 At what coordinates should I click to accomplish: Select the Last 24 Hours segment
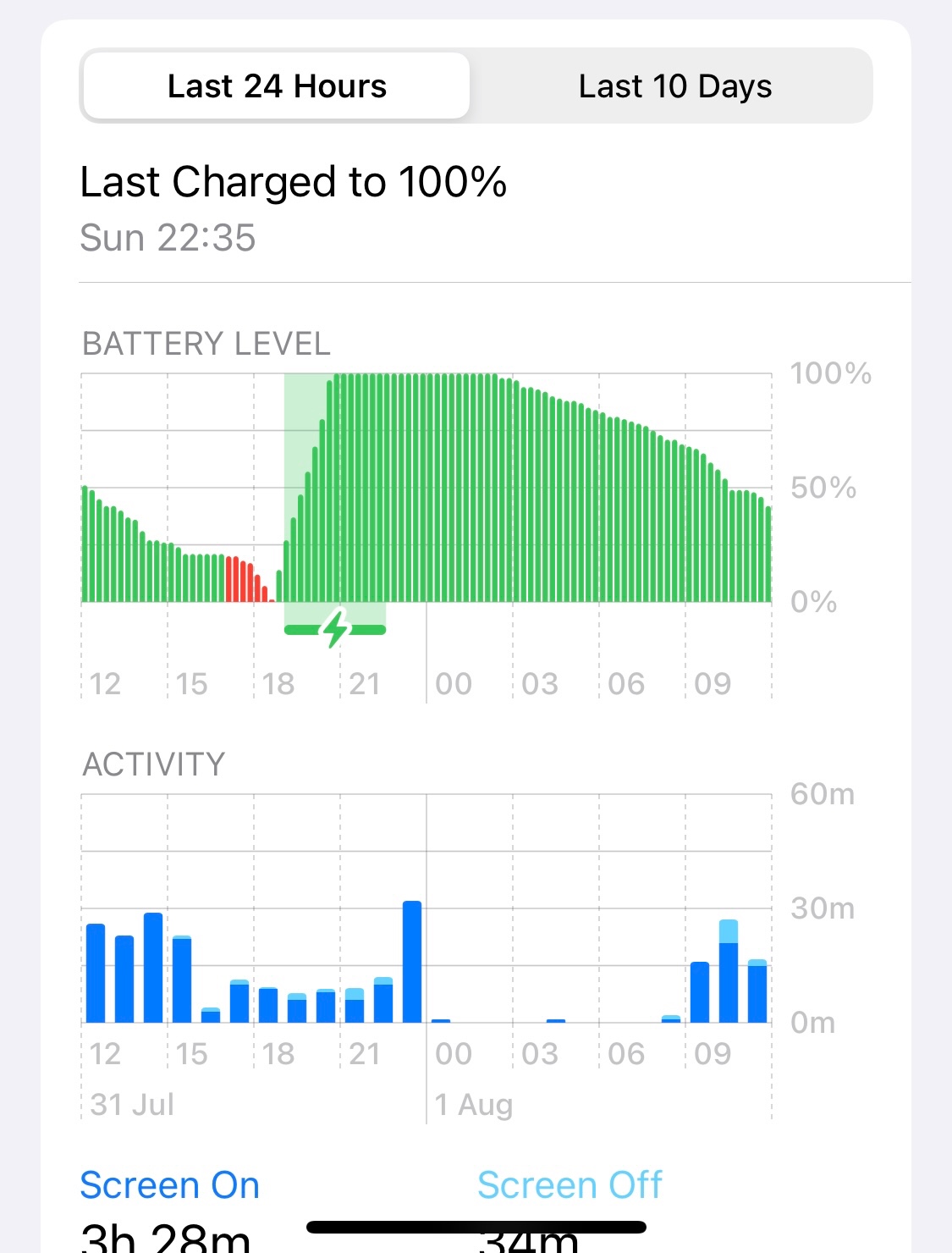277,86
